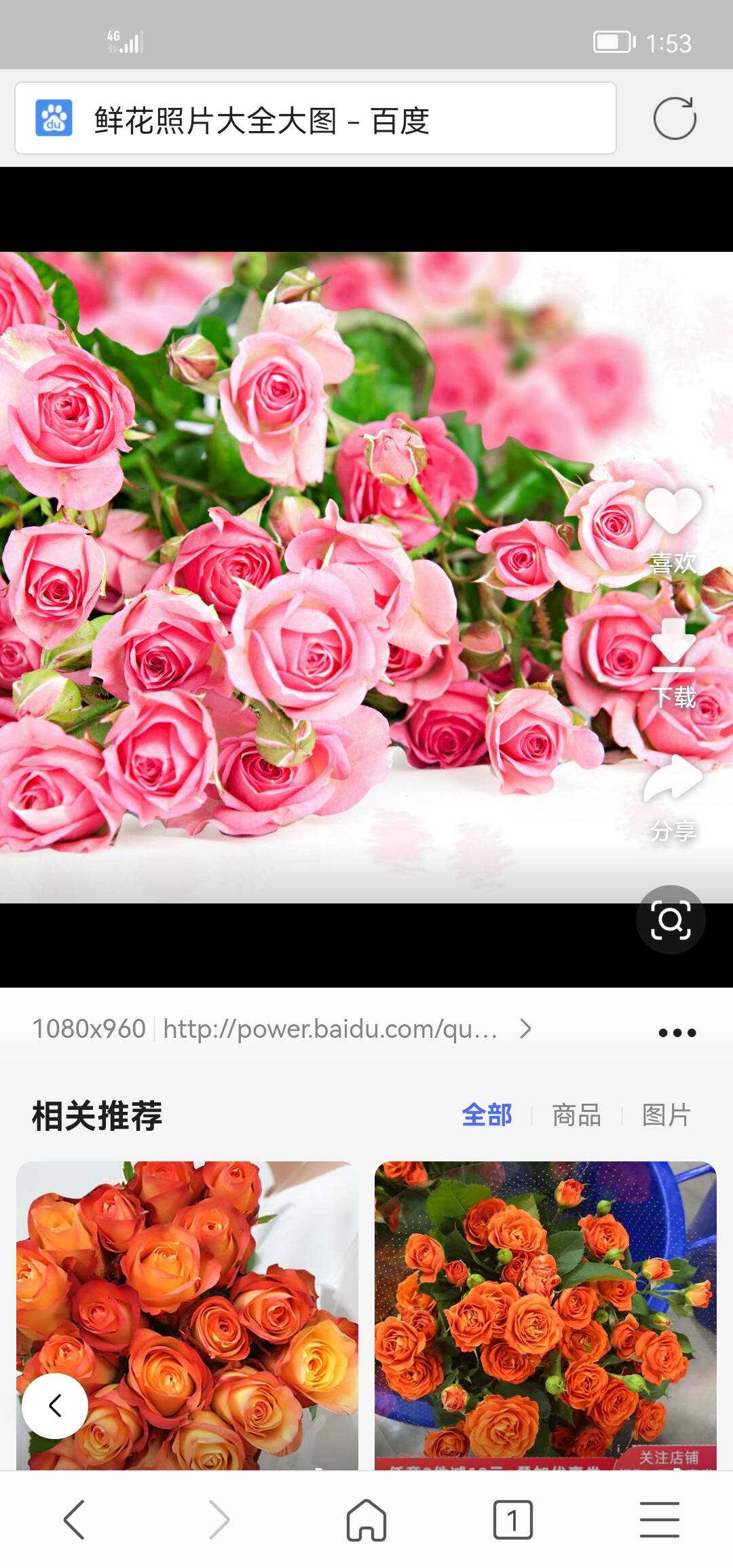Screen dimensions: 733x1568
Task: Open the image search scan icon
Action: click(671, 920)
